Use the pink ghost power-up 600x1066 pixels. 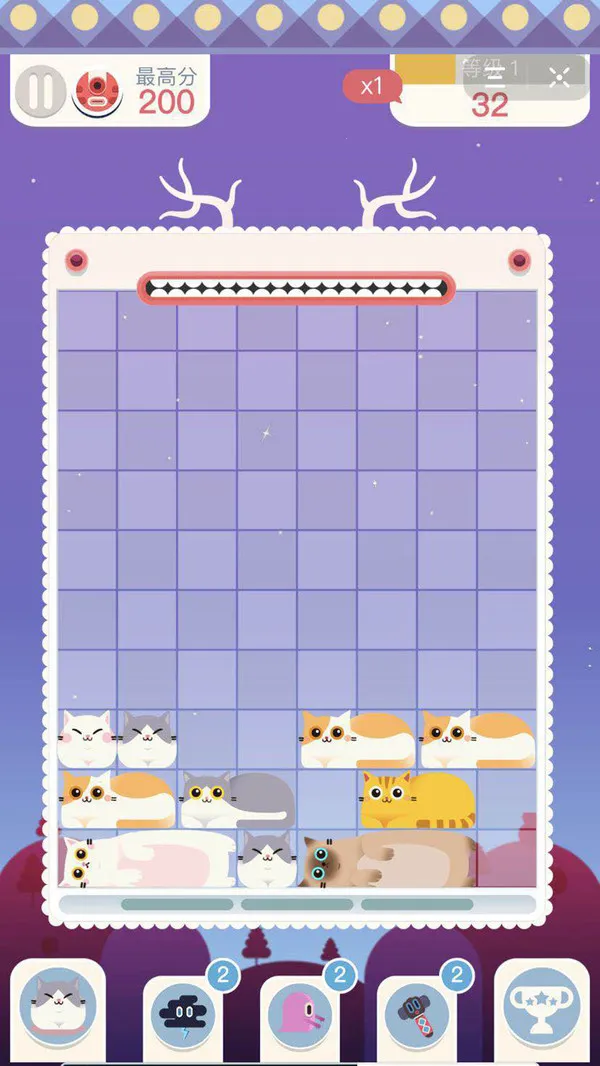click(299, 1014)
